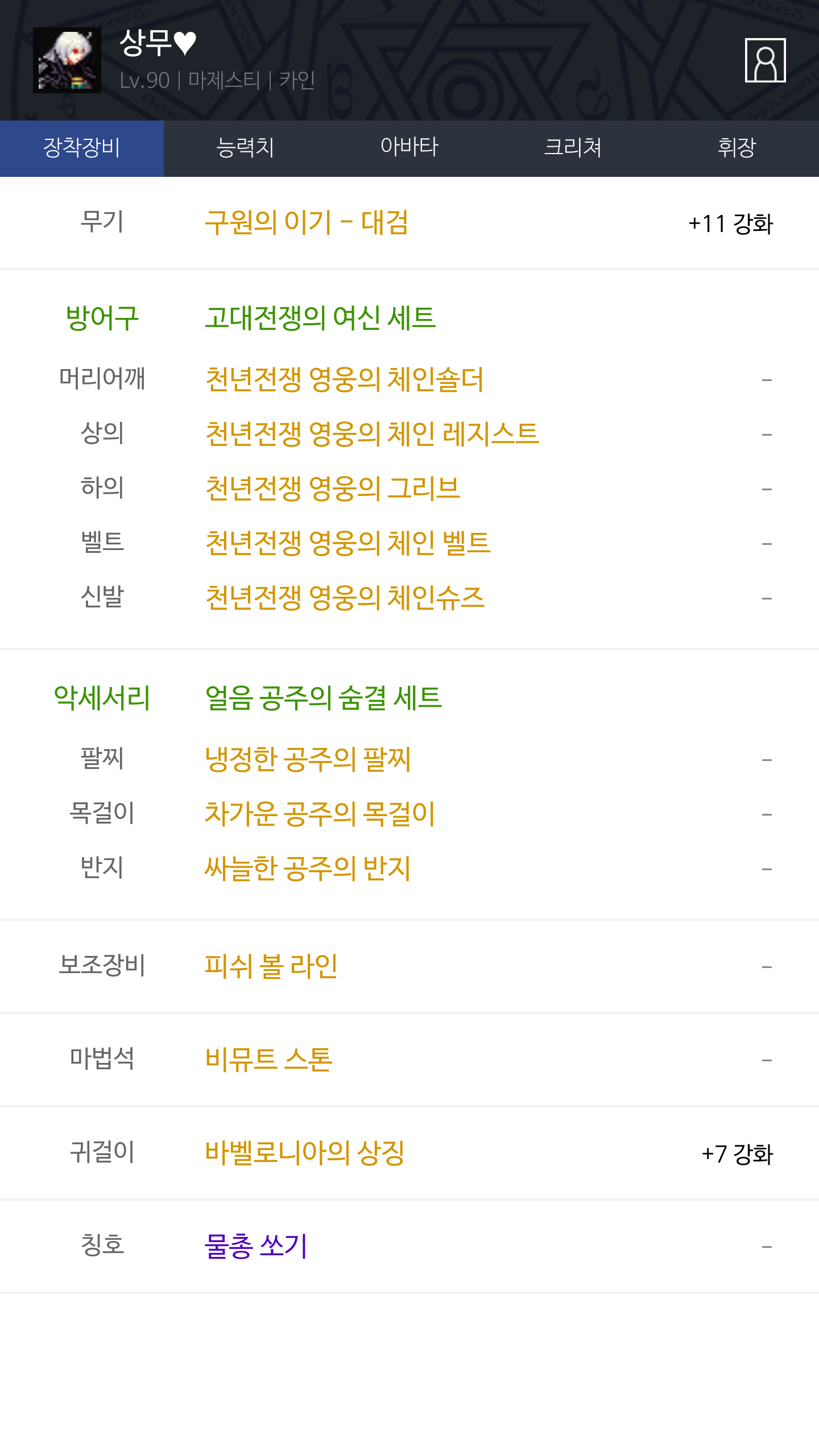Image resolution: width=819 pixels, height=1456 pixels.
Task: View 차가운 공주의 목걸이 details
Action: (x=320, y=814)
